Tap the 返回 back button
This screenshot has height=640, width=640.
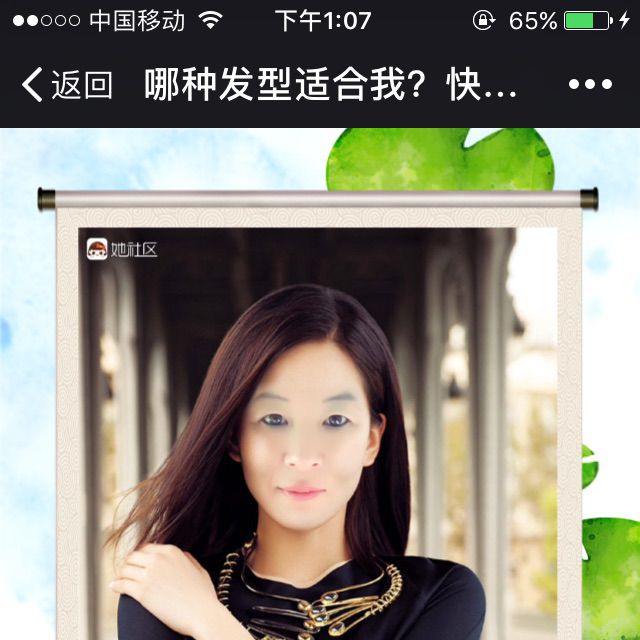[x=66, y=85]
